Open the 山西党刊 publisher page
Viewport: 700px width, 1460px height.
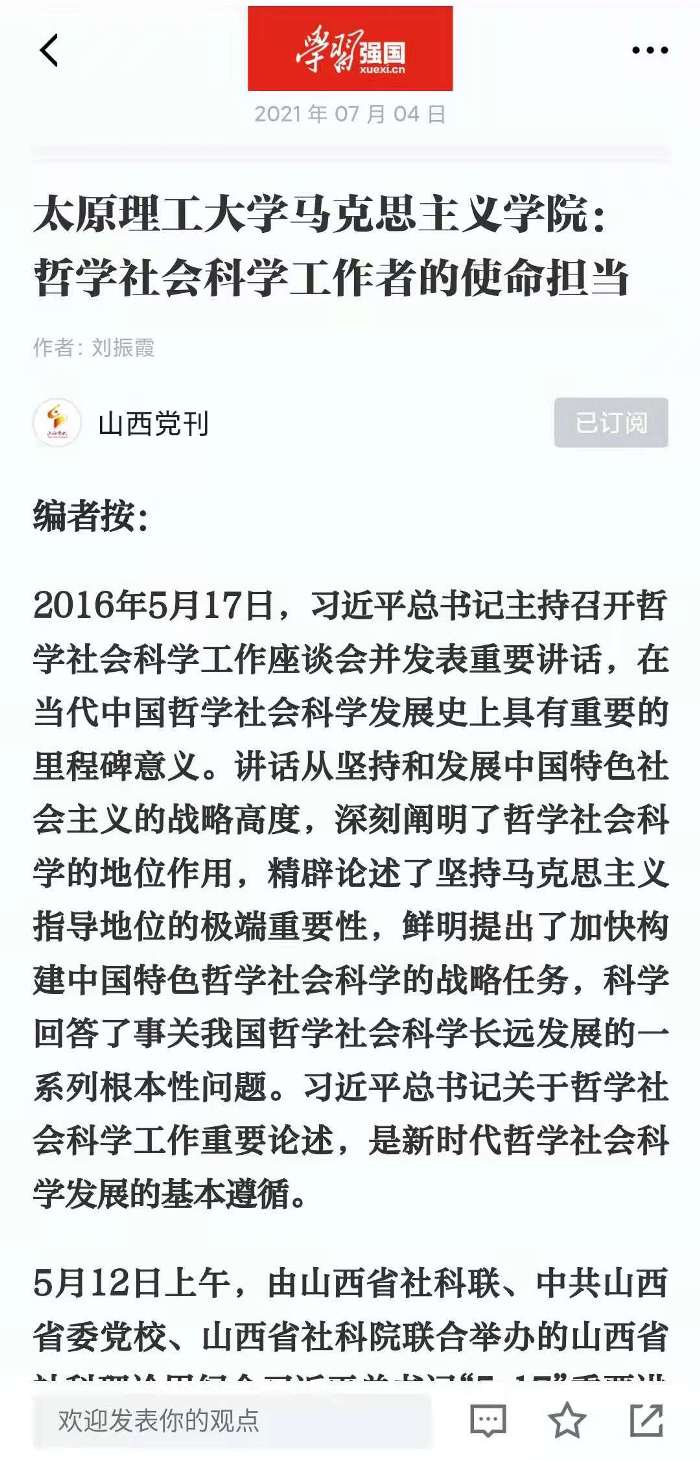coord(152,424)
